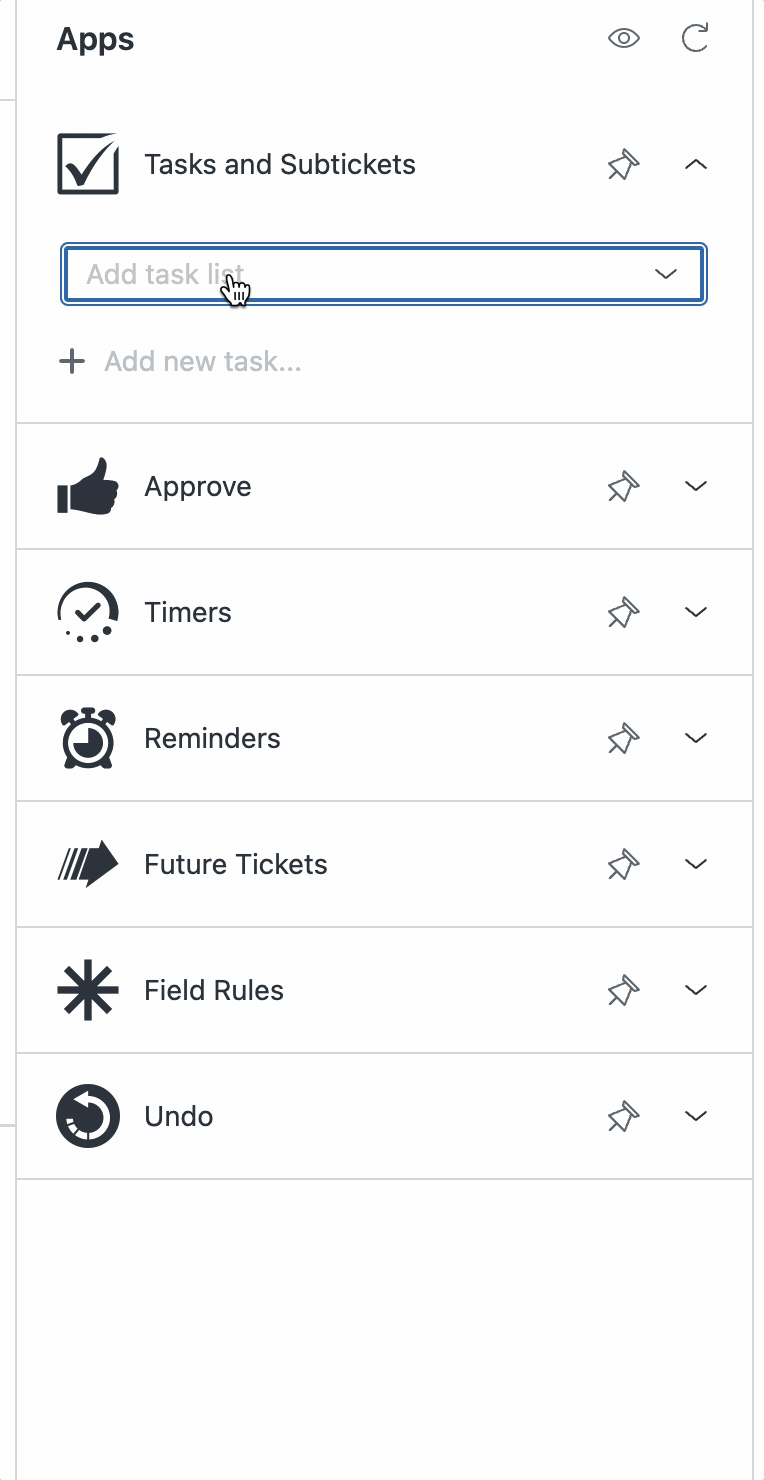Open the Add task list dropdown
Image resolution: width=764 pixels, height=1480 pixels.
(384, 274)
